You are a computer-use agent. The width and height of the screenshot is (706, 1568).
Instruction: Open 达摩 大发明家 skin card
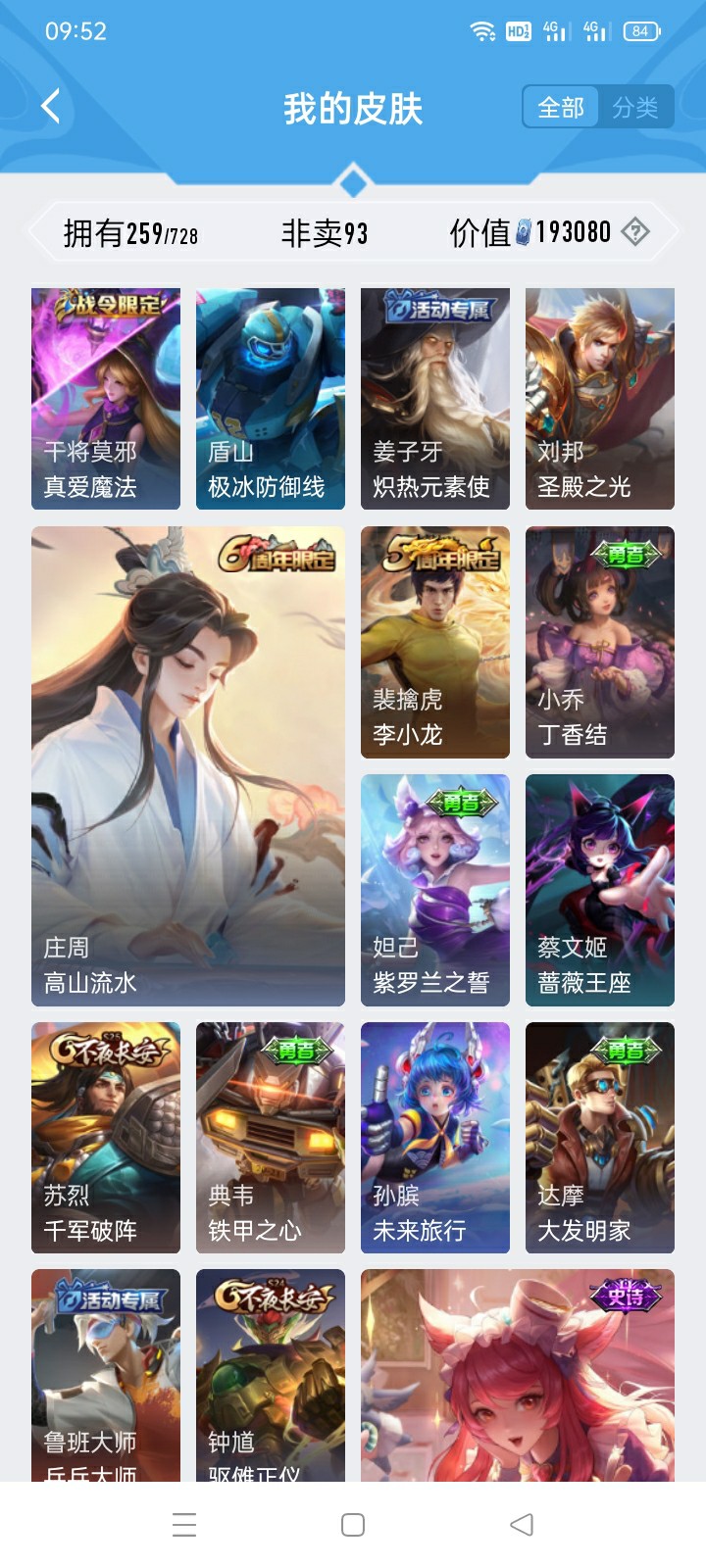click(600, 1138)
